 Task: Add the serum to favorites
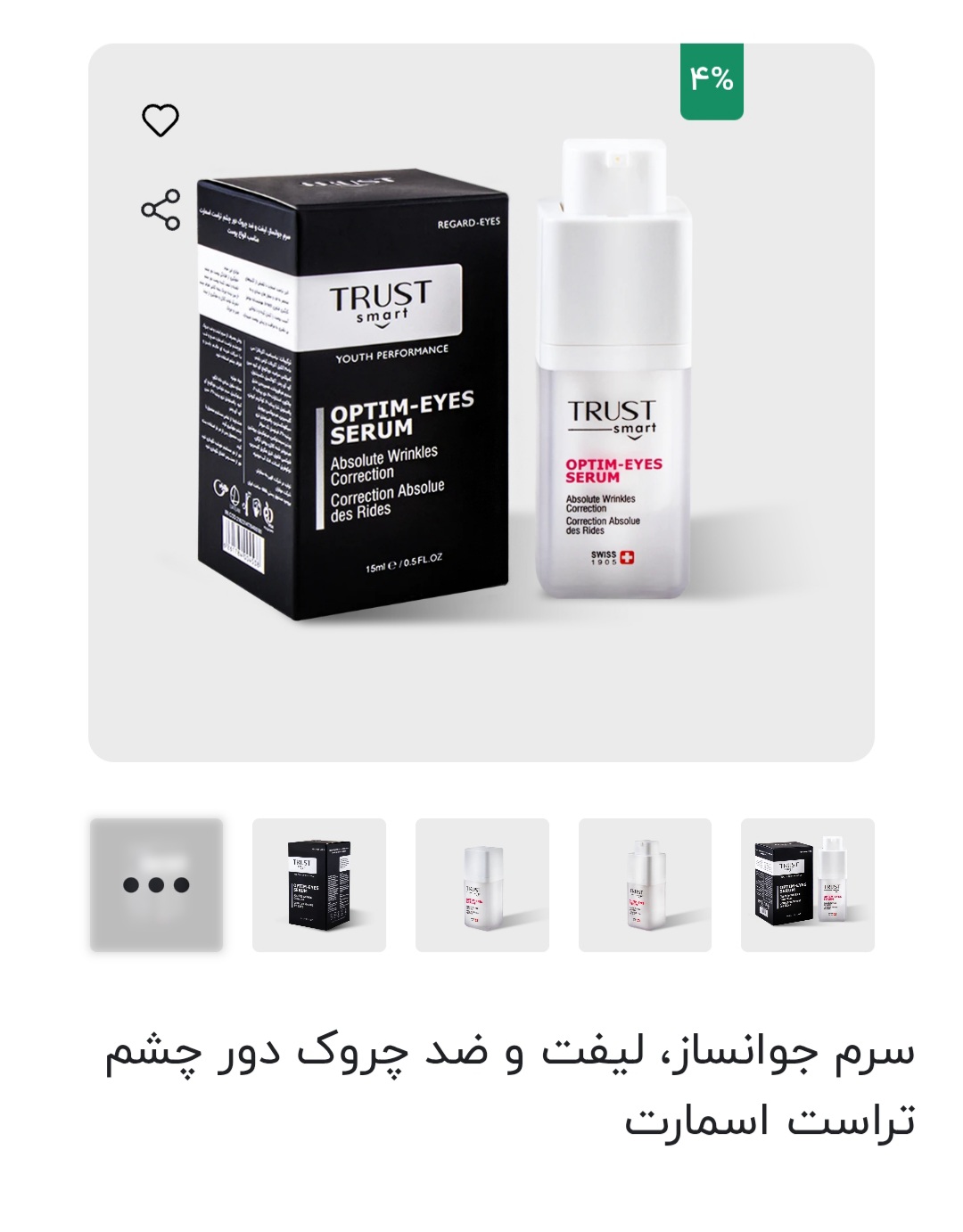pyautogui.click(x=160, y=120)
